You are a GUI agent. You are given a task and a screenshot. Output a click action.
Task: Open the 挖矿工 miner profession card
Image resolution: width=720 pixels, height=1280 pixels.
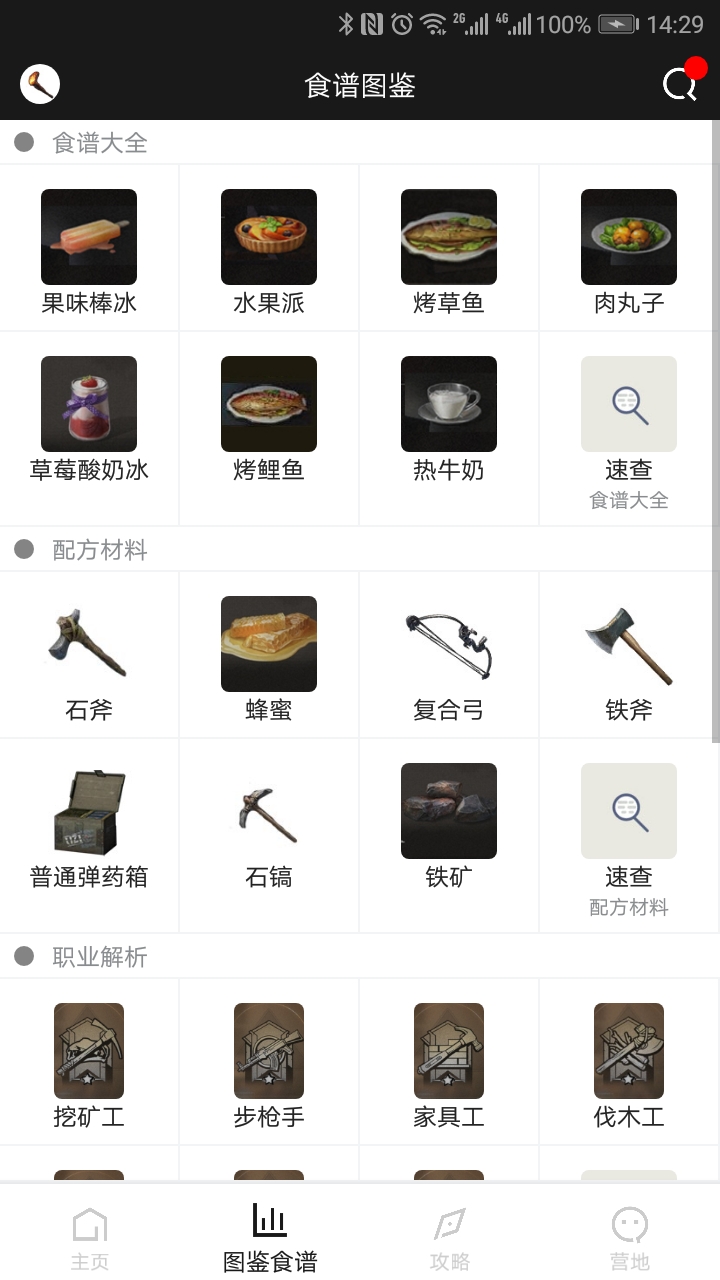click(x=88, y=1051)
